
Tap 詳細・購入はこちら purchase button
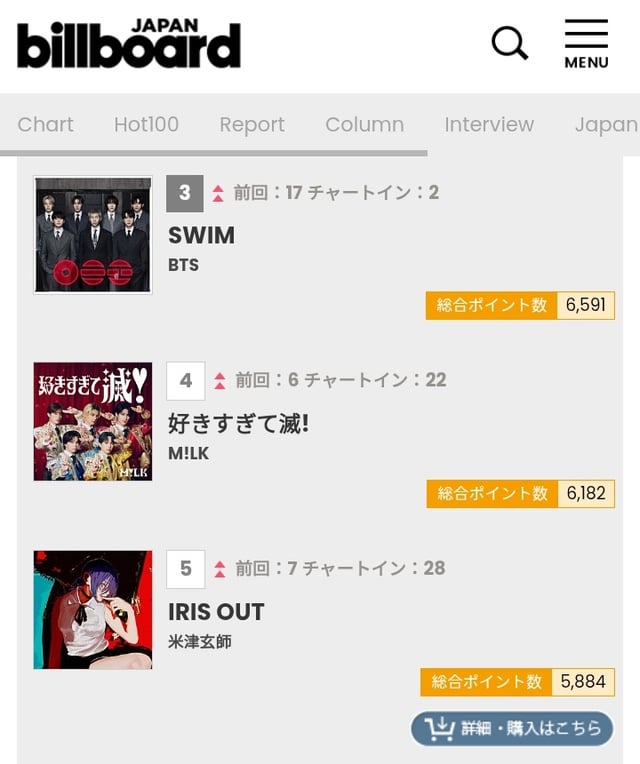pyautogui.click(x=511, y=728)
